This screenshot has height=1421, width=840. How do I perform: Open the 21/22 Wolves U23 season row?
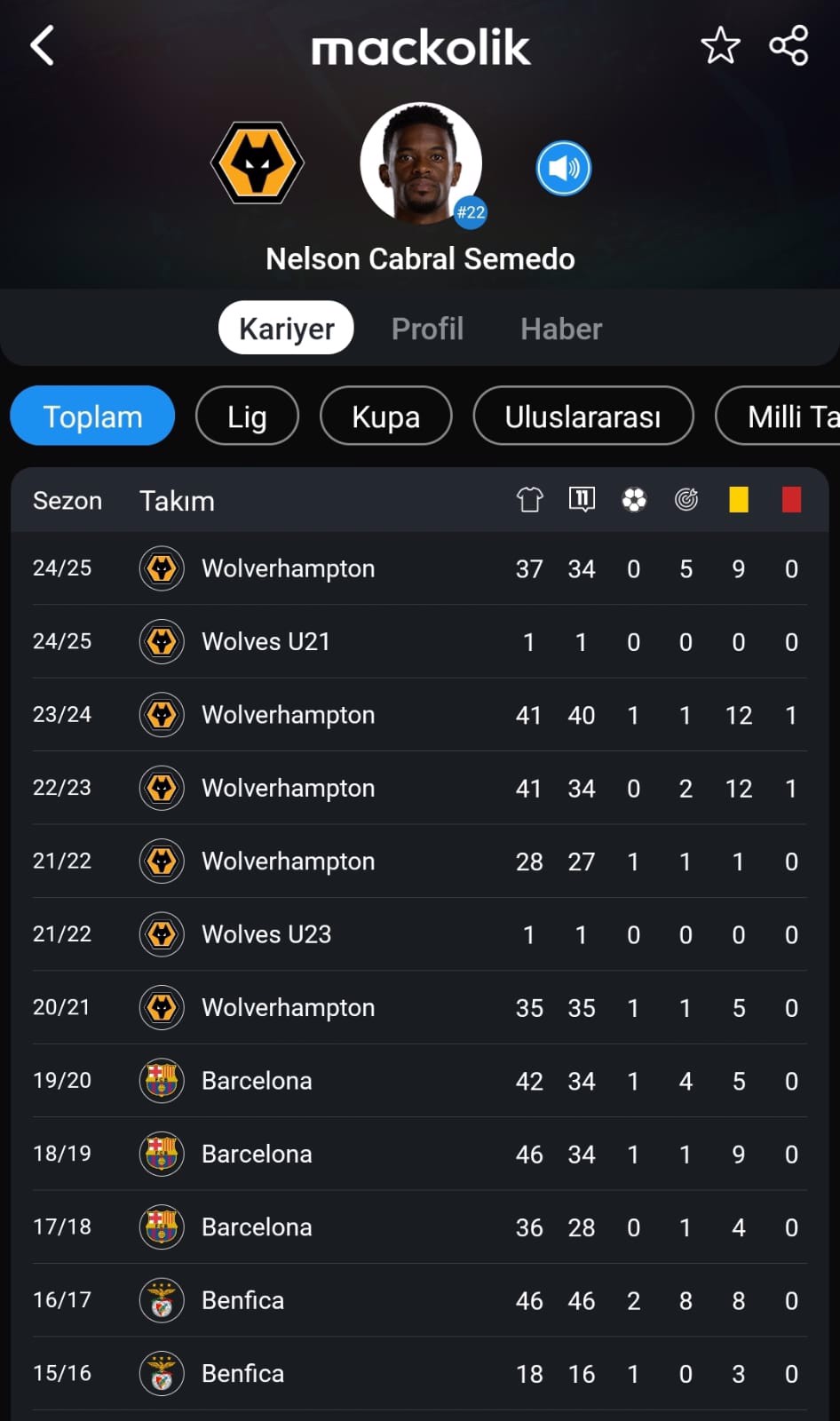420,934
